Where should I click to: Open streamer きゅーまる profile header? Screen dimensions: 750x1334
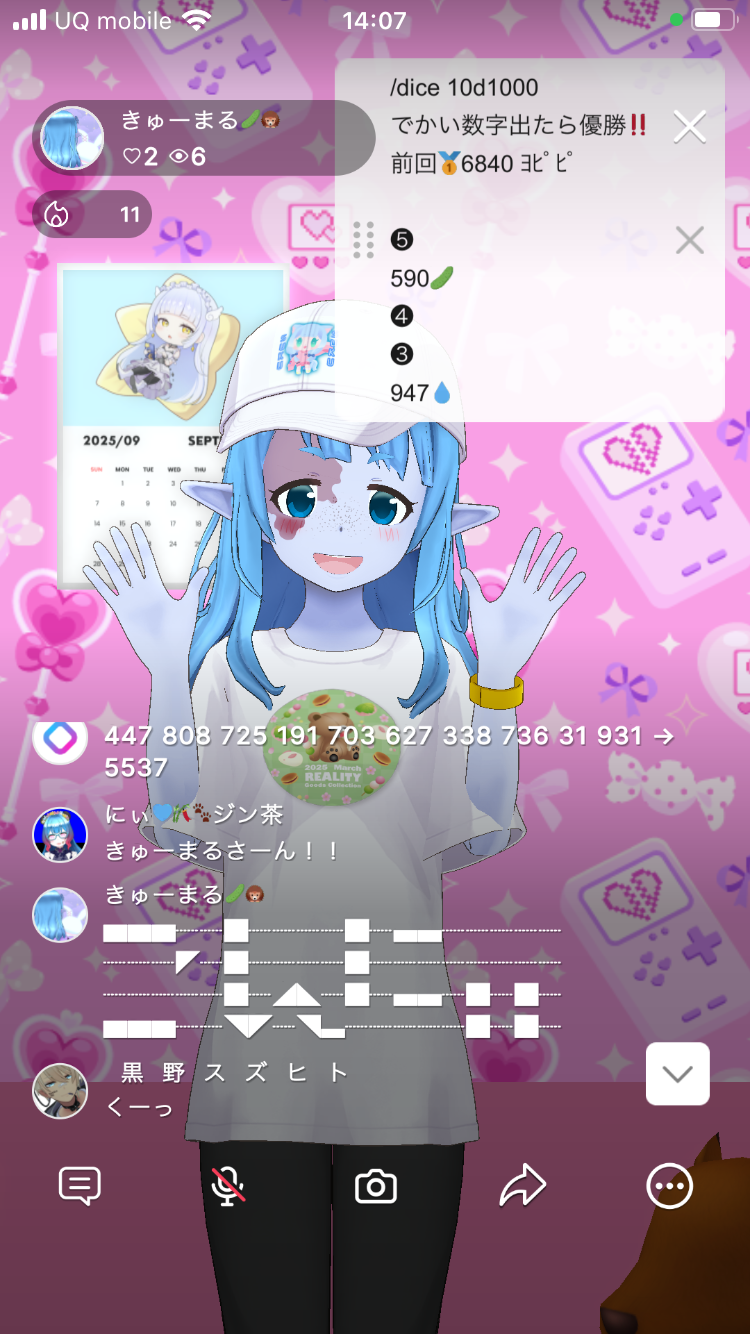200,138
